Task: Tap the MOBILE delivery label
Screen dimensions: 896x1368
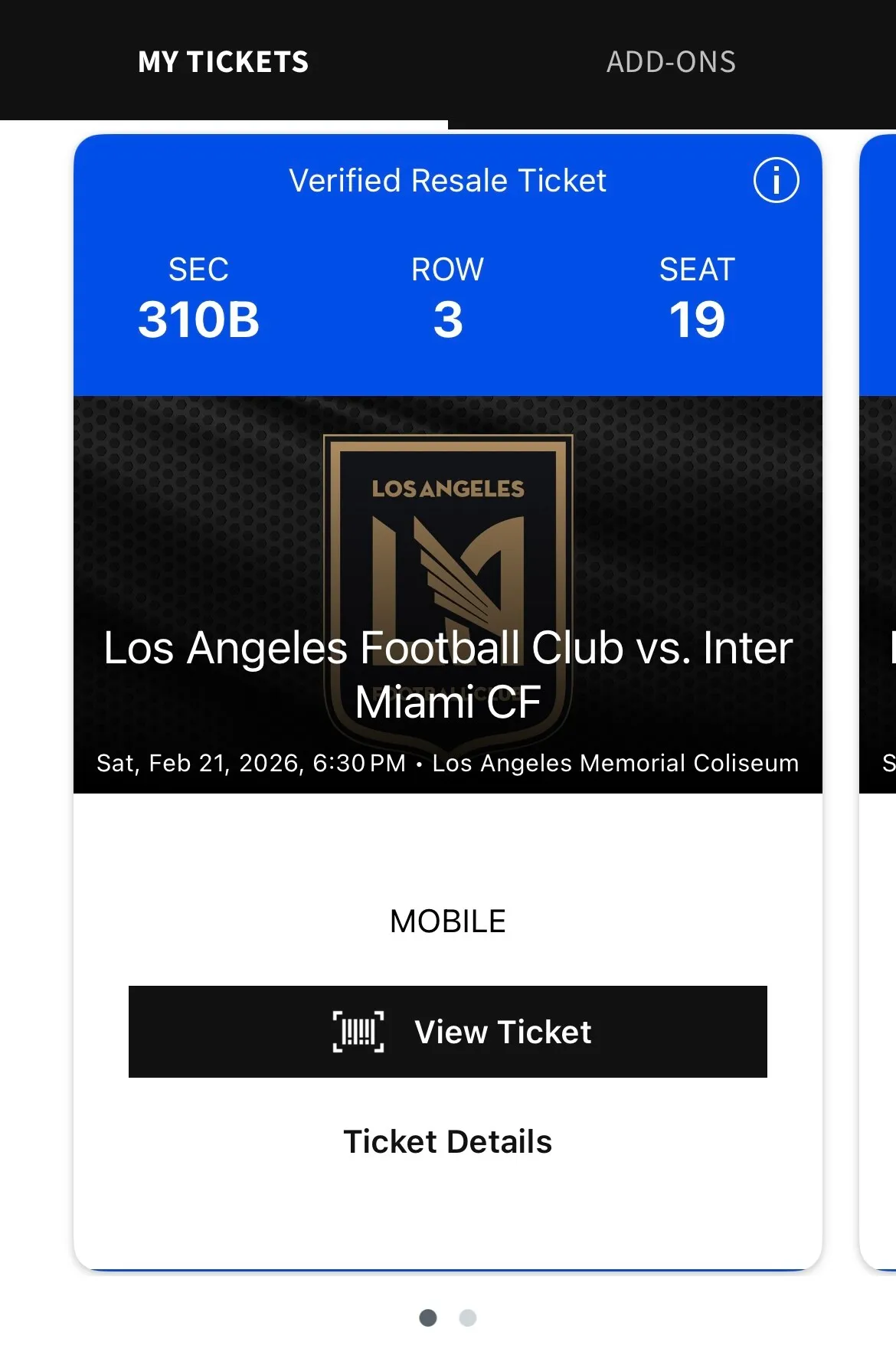Action: click(447, 921)
